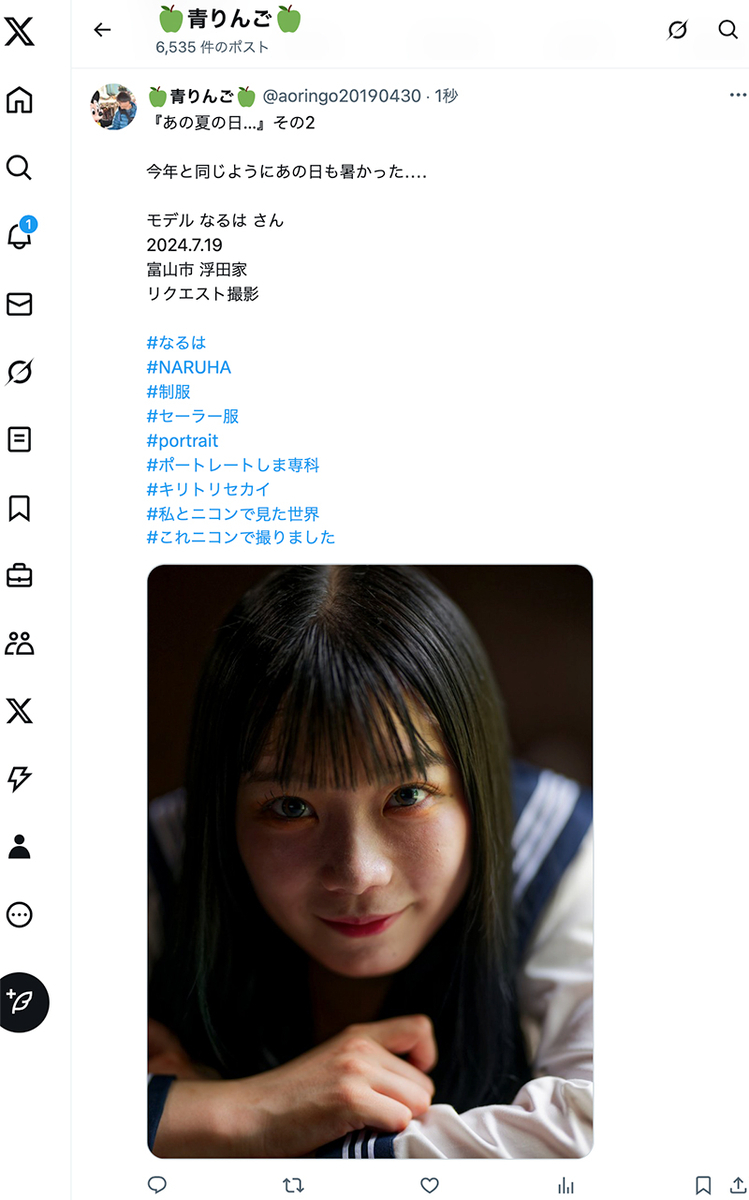
Task: Open hashtag #セーラー服
Action: [x=192, y=416]
